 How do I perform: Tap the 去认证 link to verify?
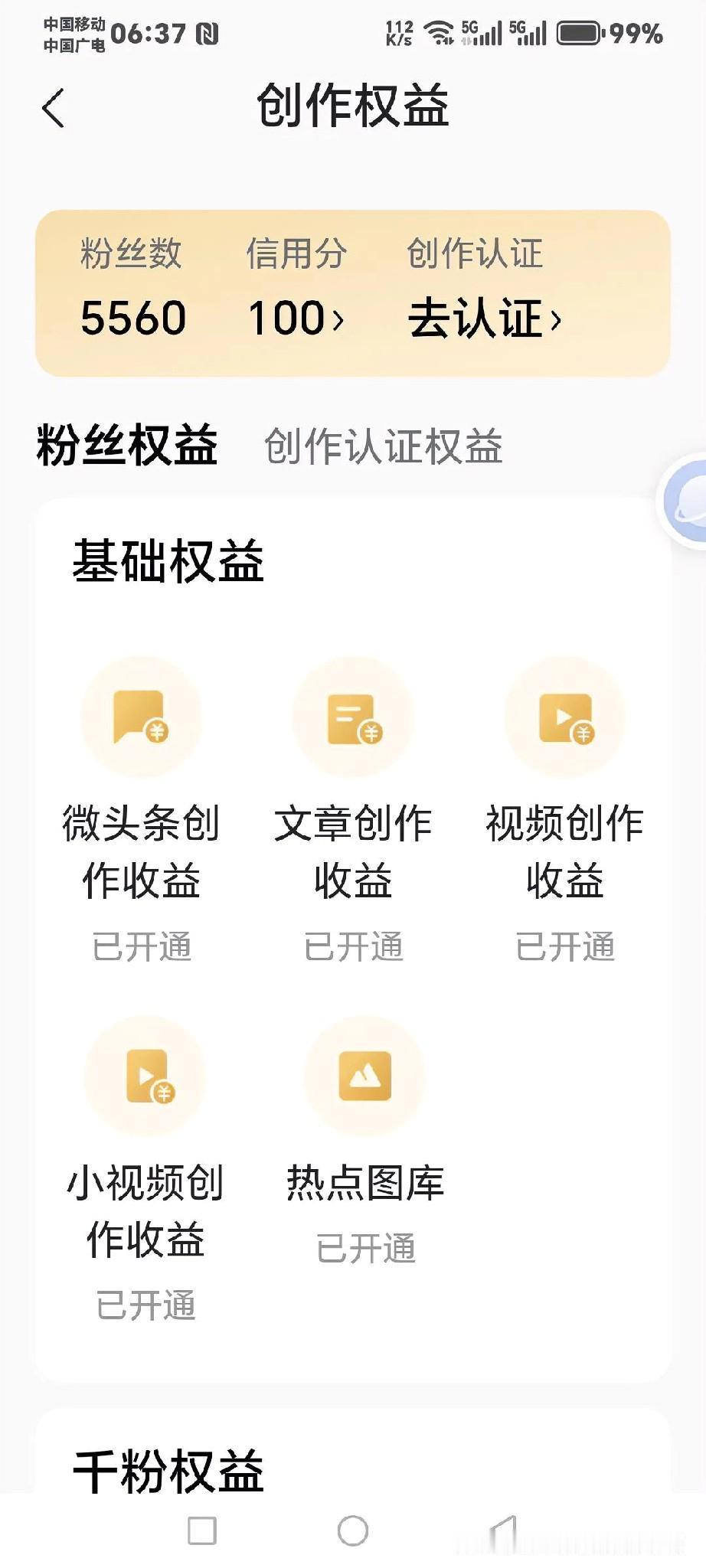pyautogui.click(x=479, y=317)
